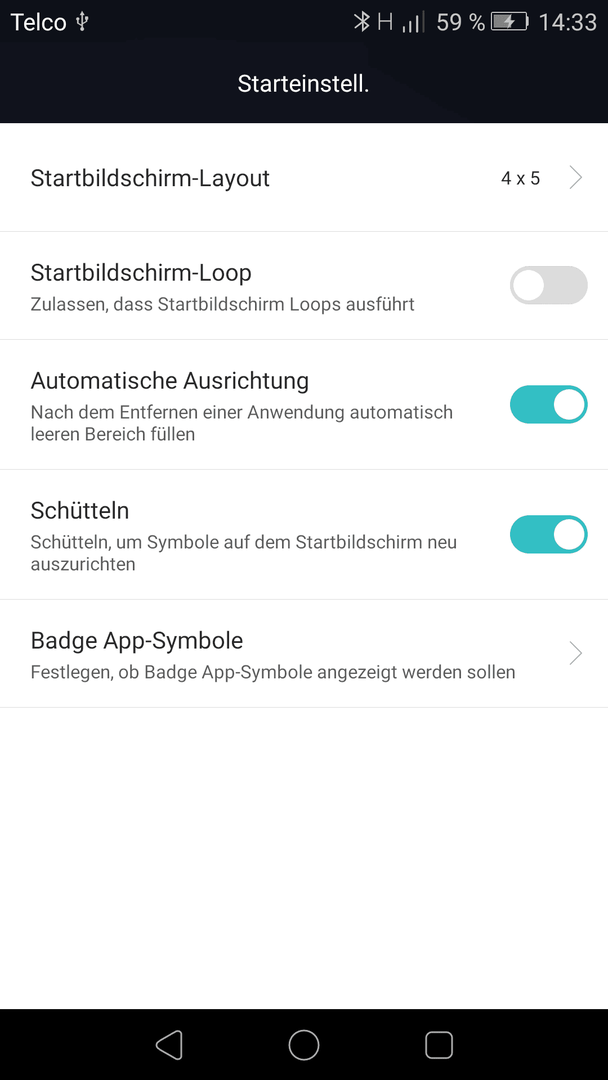Enable the Startbildschirm-Loop switch
Screen dimensions: 608x1080
click(548, 285)
